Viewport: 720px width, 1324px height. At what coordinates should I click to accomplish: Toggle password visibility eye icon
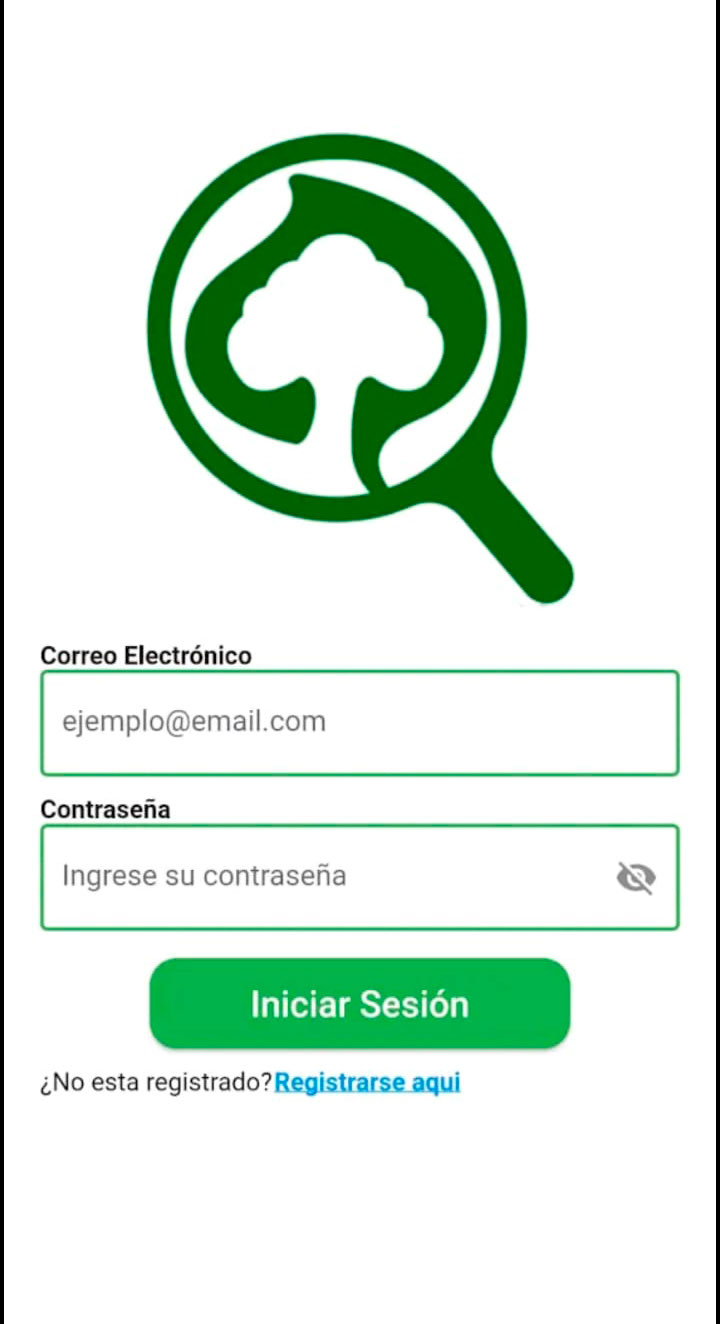(x=635, y=878)
